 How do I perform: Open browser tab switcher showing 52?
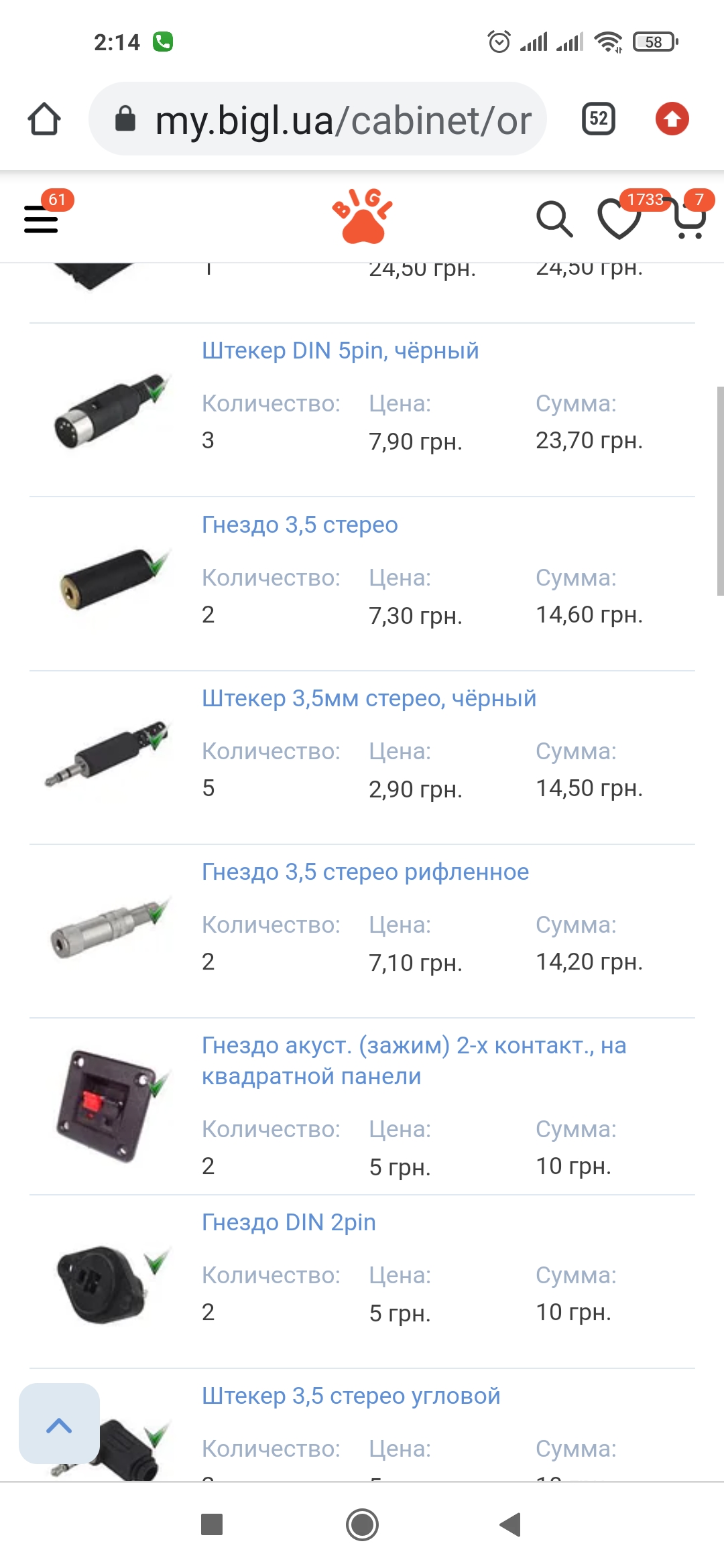[598, 119]
